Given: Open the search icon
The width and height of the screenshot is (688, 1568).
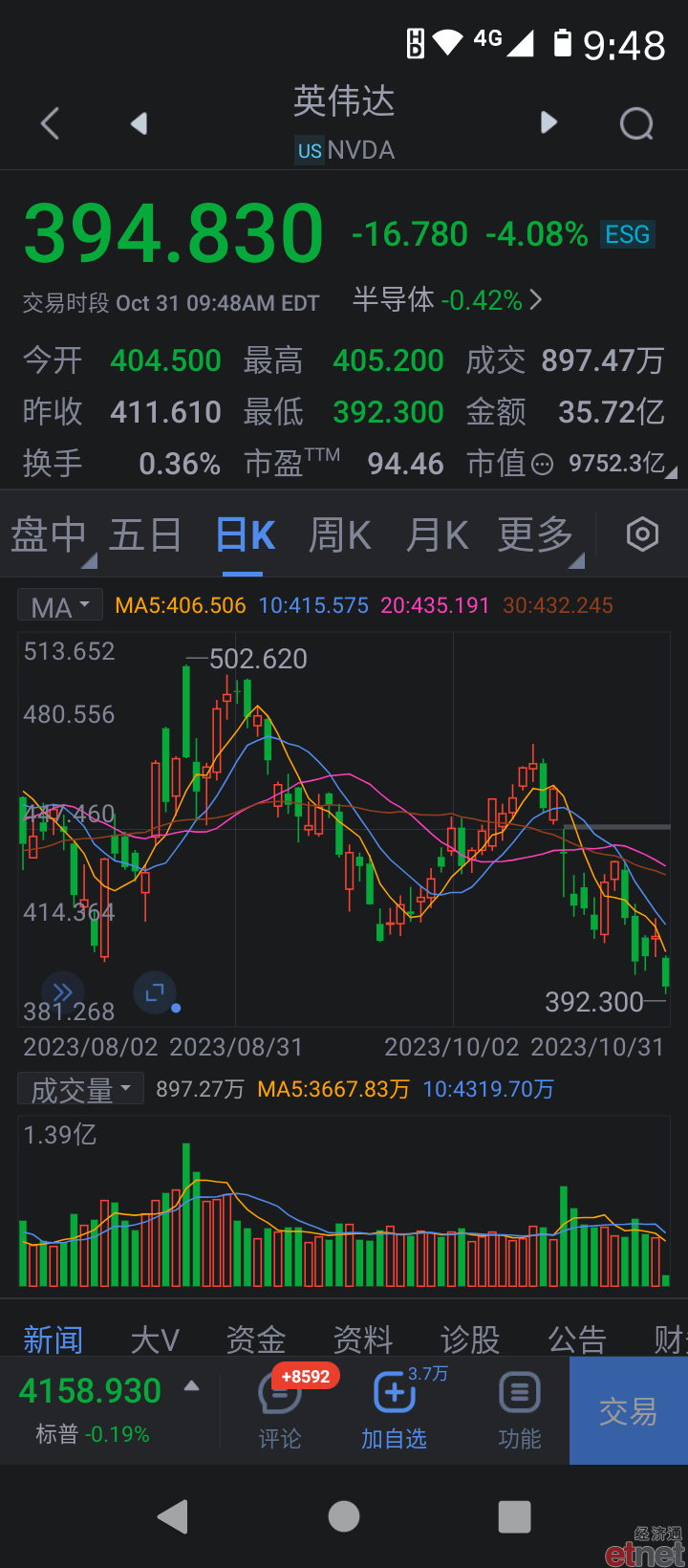Looking at the screenshot, I should [636, 123].
